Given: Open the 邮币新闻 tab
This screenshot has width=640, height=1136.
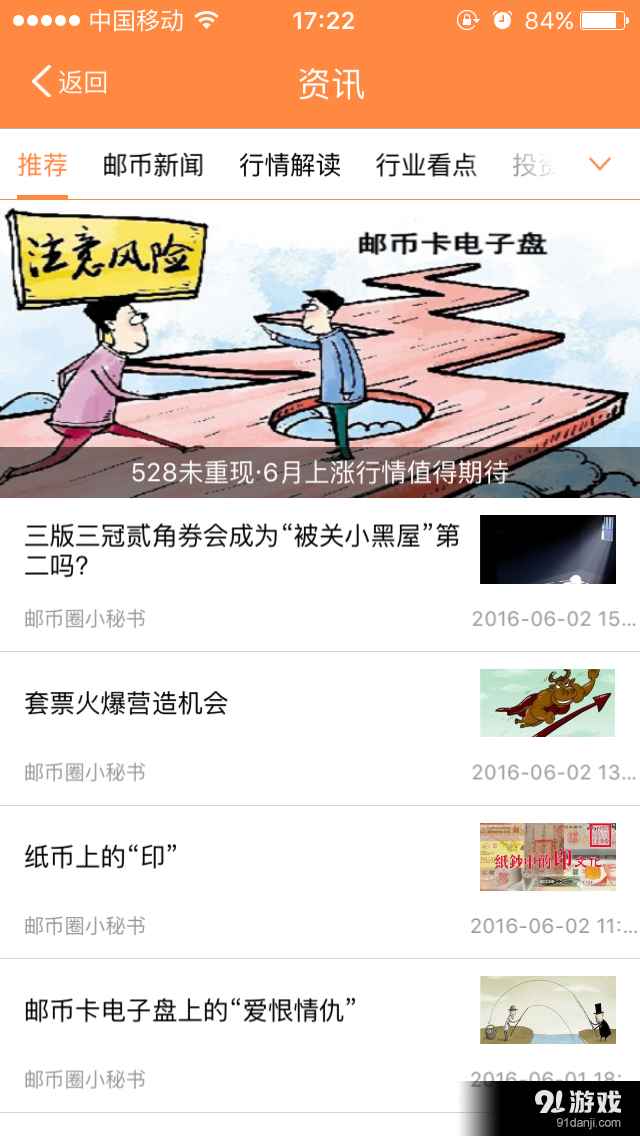Looking at the screenshot, I should [153, 165].
